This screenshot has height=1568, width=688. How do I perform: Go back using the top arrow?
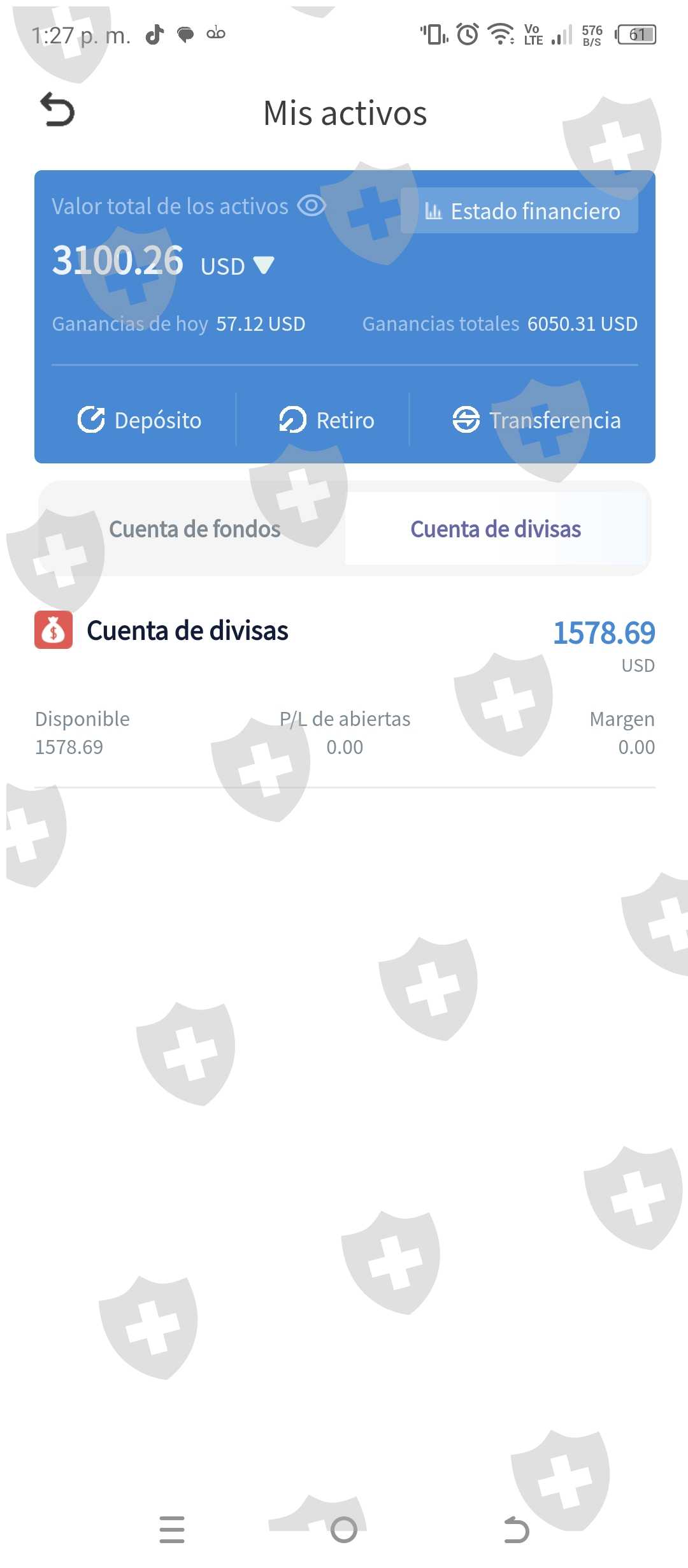57,110
